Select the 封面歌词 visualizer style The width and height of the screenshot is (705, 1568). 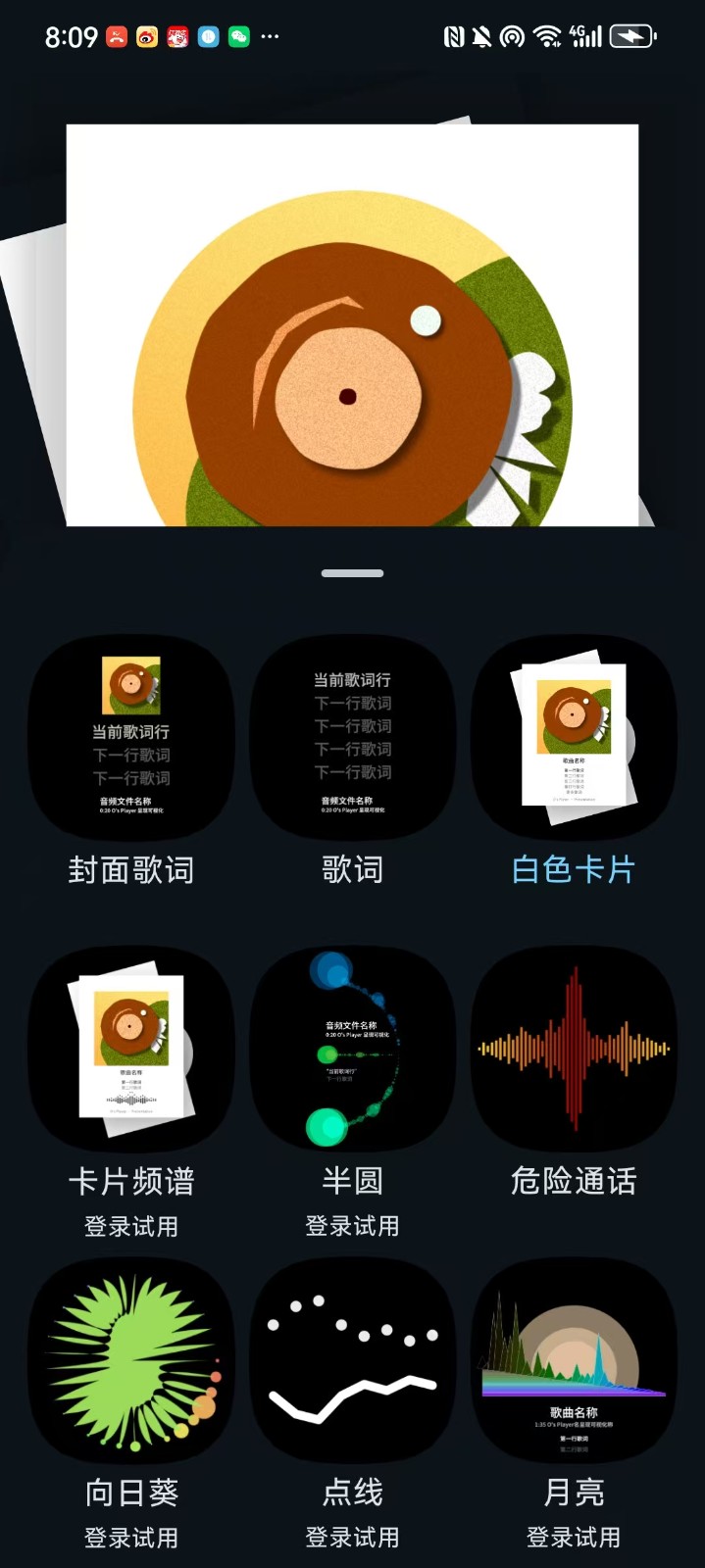pyautogui.click(x=131, y=737)
